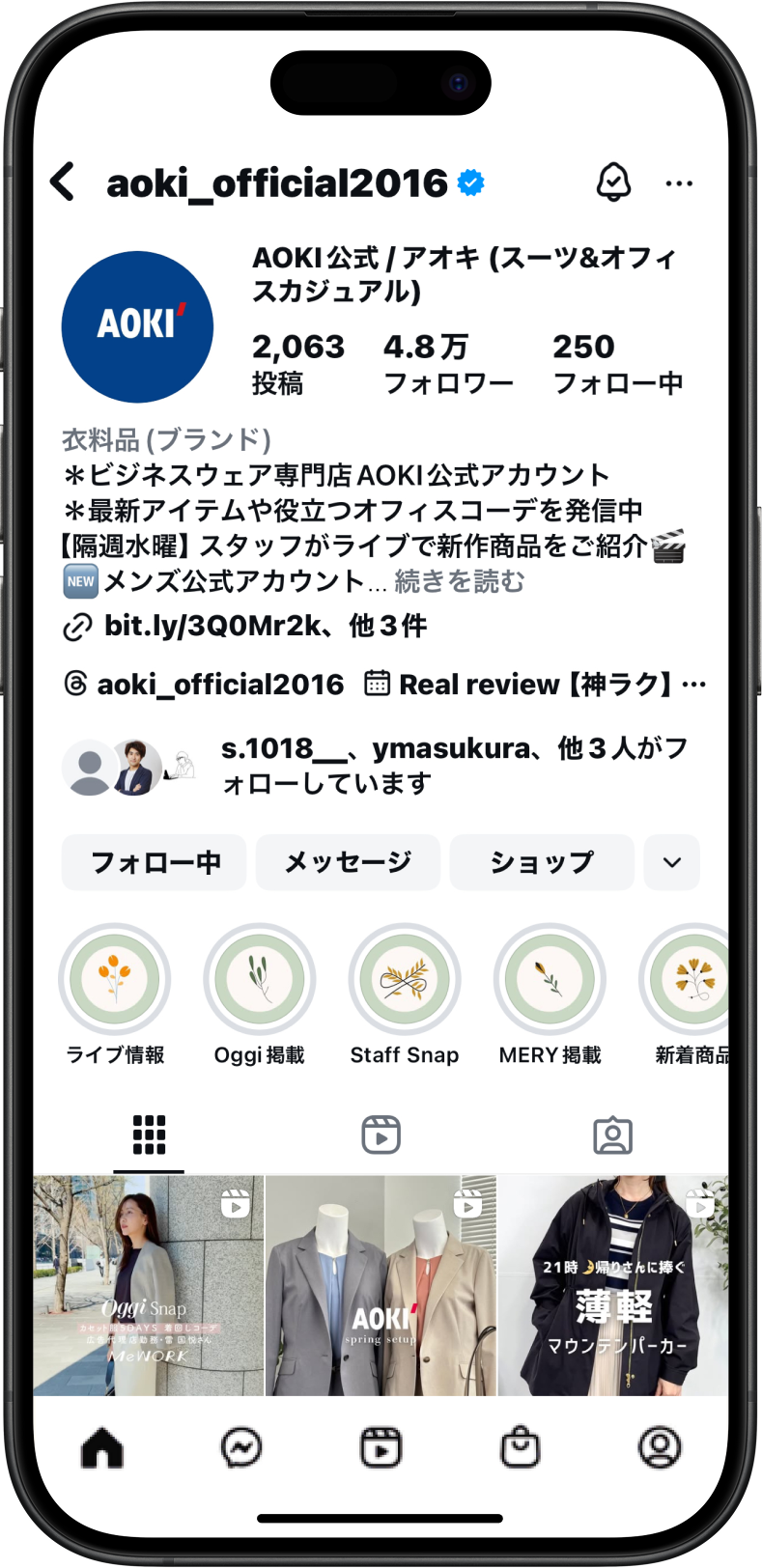
Task: Expand the bio with 続きを読む
Action: point(460,581)
